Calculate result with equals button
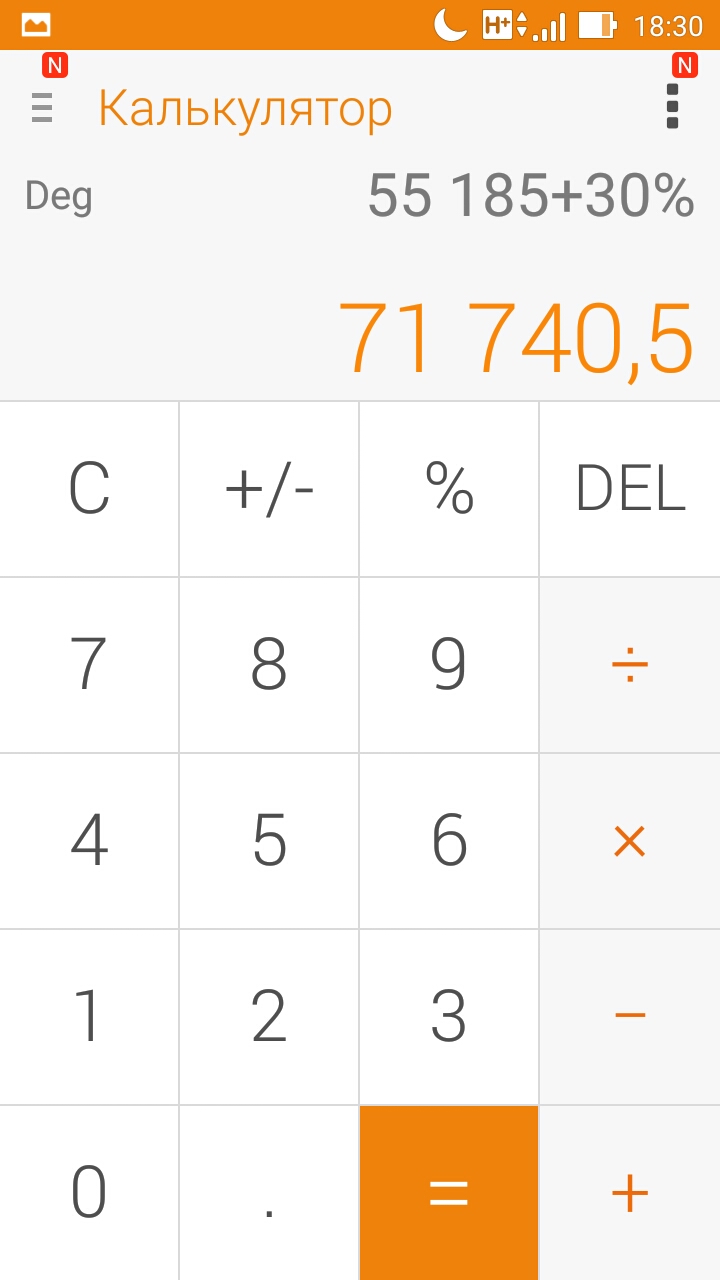This screenshot has width=720, height=1280. [x=449, y=1193]
